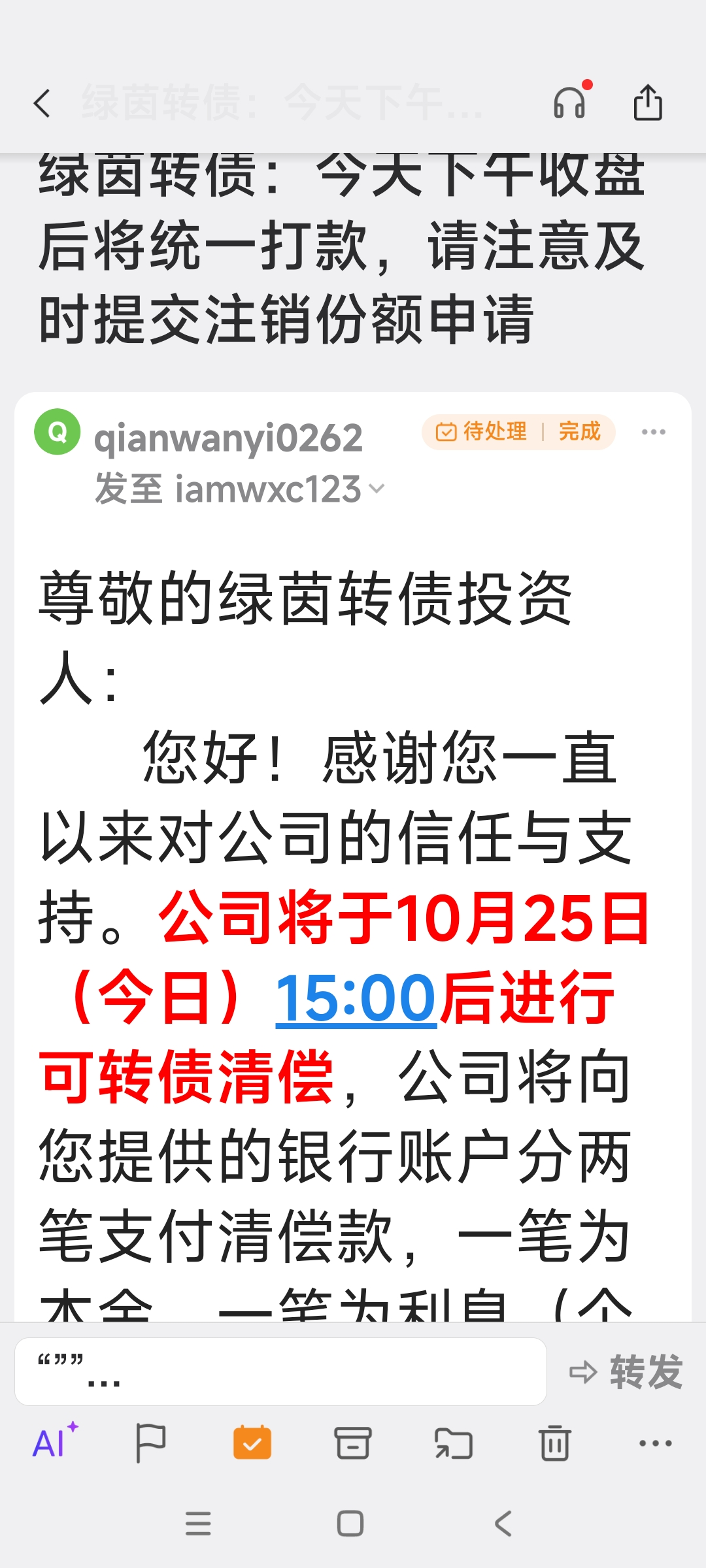
Task: Expand recipient details next to iamwxc123
Action: (377, 489)
